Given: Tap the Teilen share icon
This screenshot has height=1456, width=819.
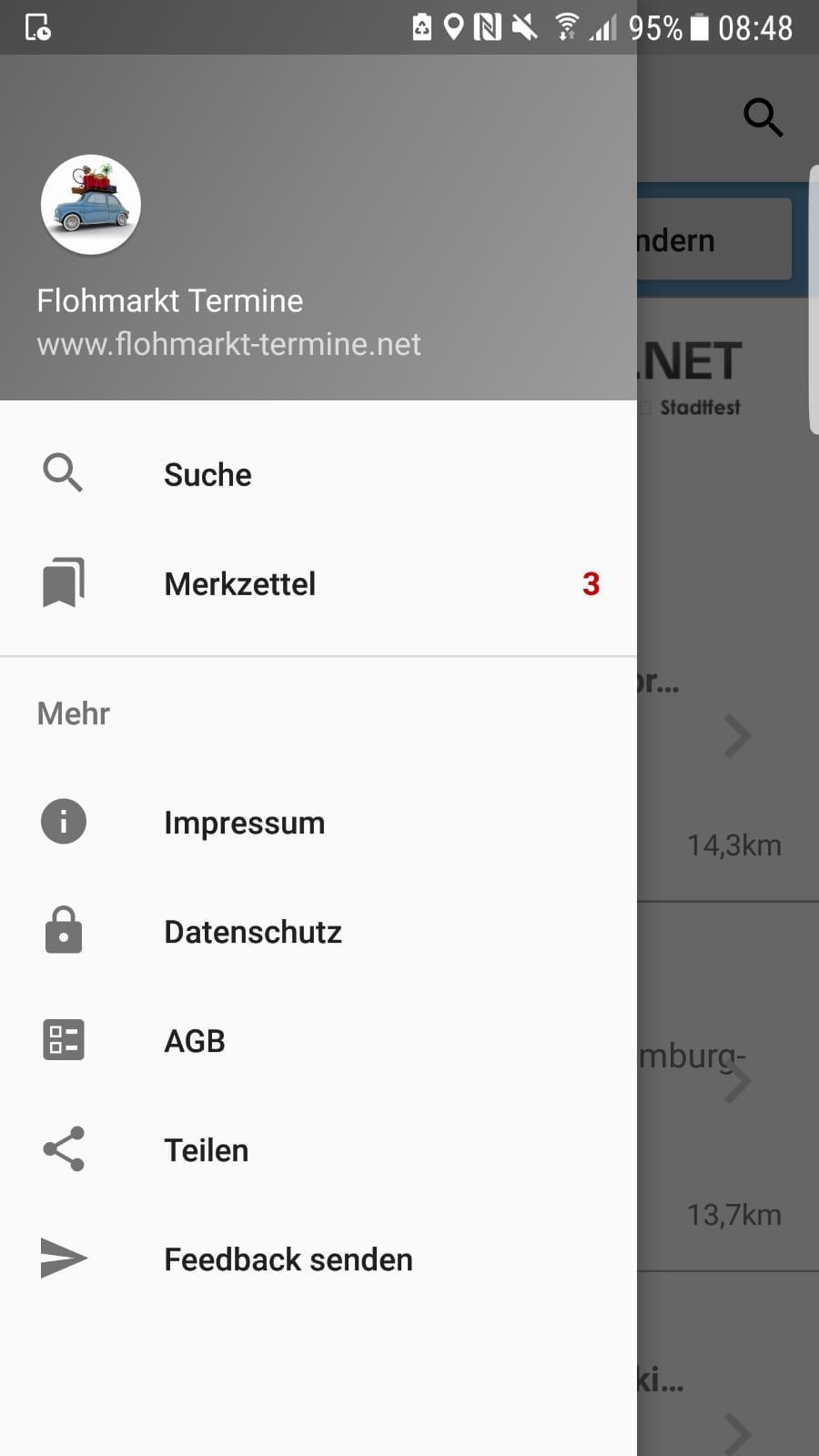Looking at the screenshot, I should pyautogui.click(x=62, y=1149).
